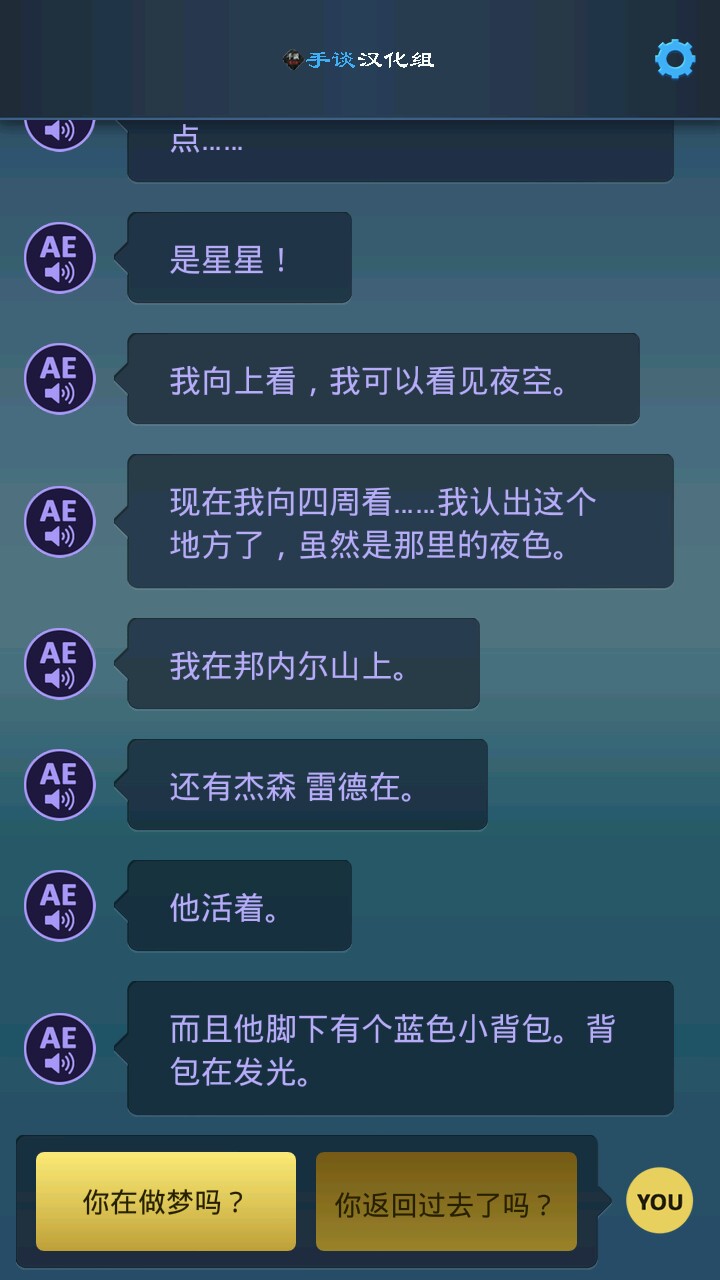Play audio for 他活着 message

[x=59, y=905]
